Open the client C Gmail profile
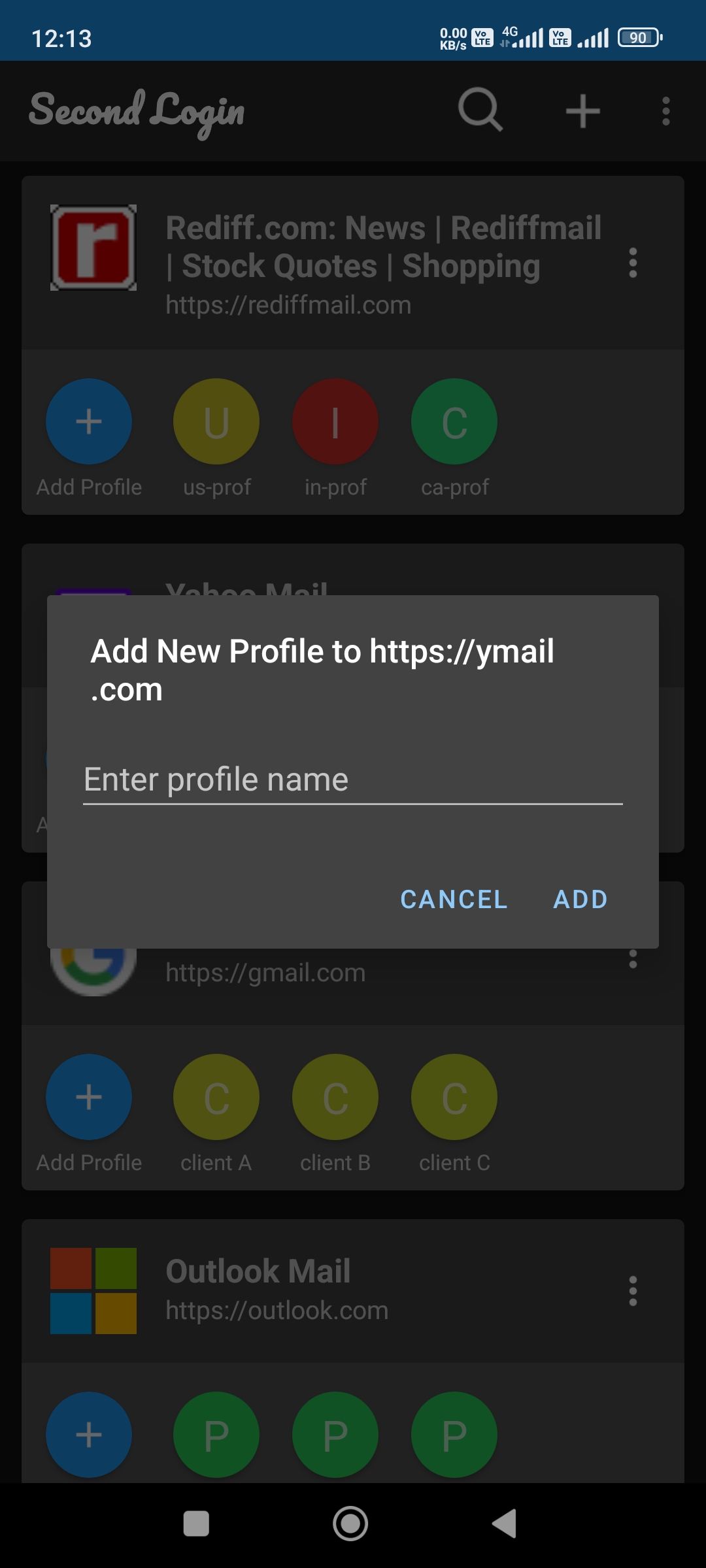 tap(454, 1096)
